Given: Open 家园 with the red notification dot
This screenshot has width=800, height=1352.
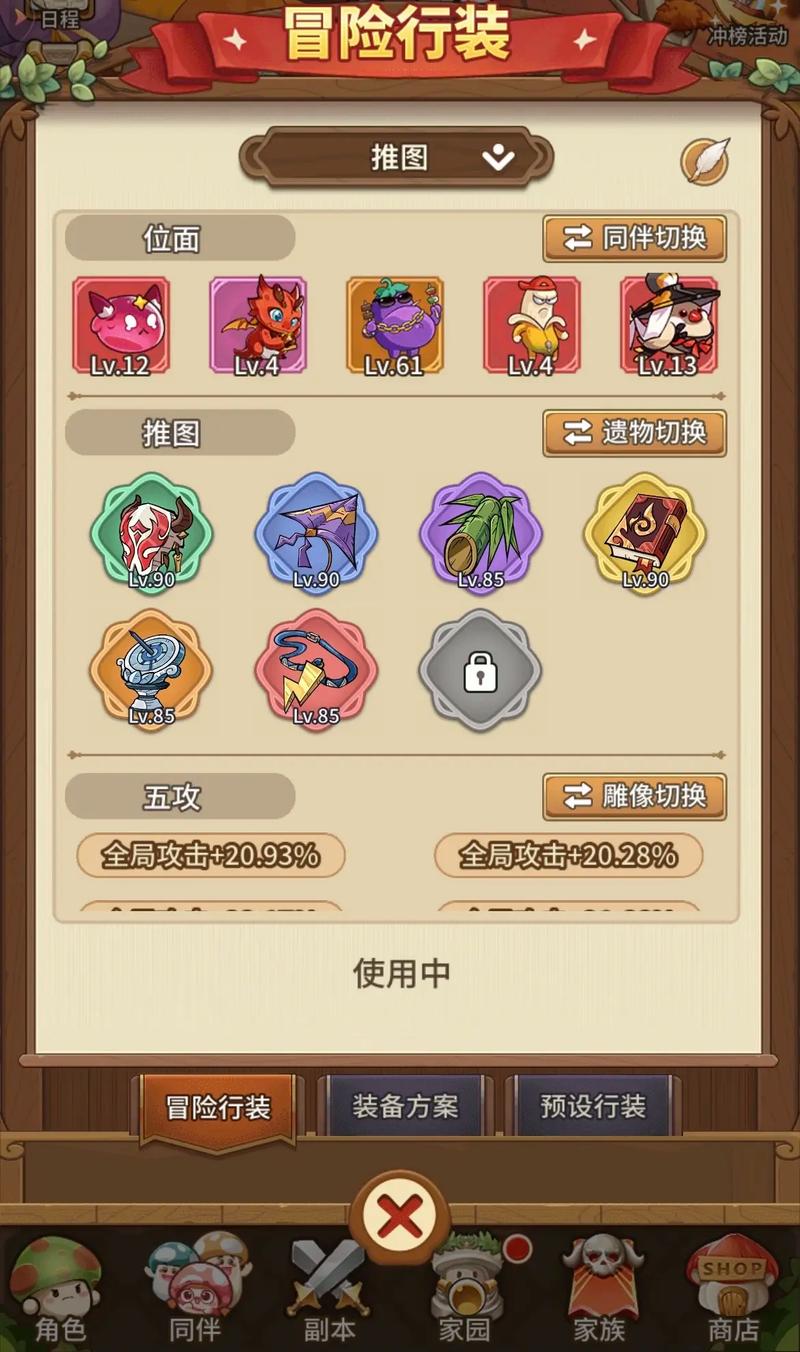Looking at the screenshot, I should coord(466,1290).
